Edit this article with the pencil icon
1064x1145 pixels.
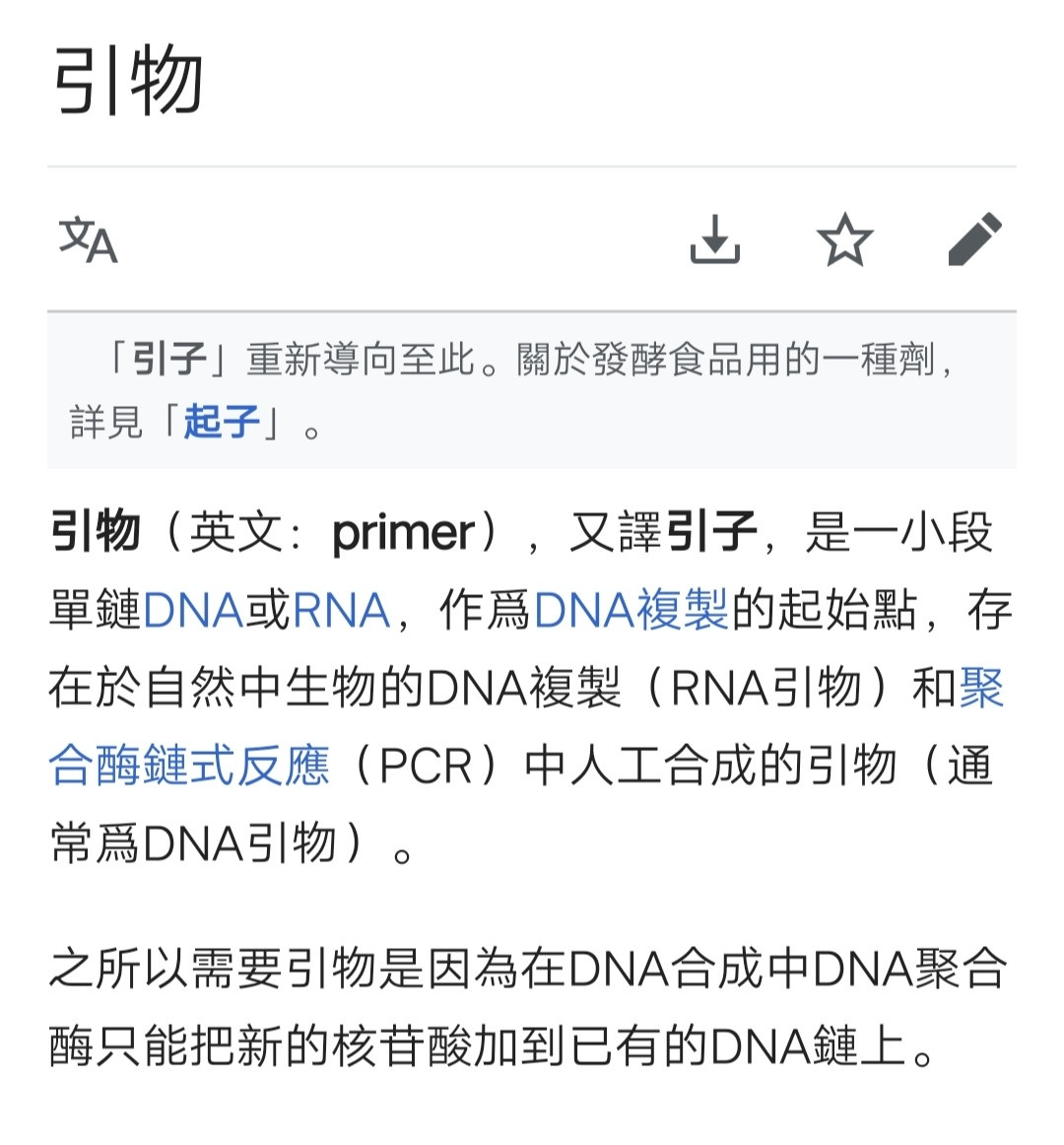click(974, 239)
